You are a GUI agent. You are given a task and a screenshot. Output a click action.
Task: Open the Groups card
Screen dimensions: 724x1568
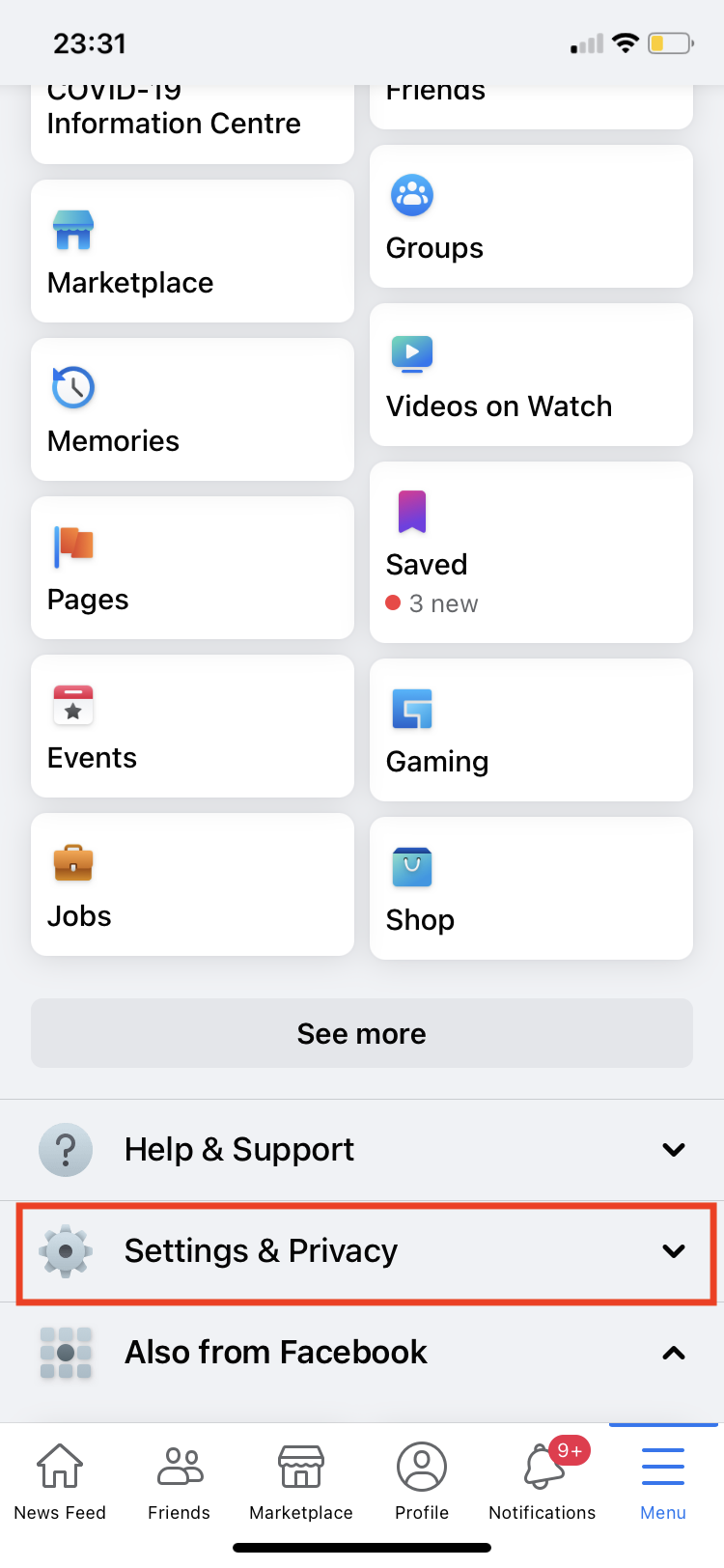pyautogui.click(x=531, y=216)
